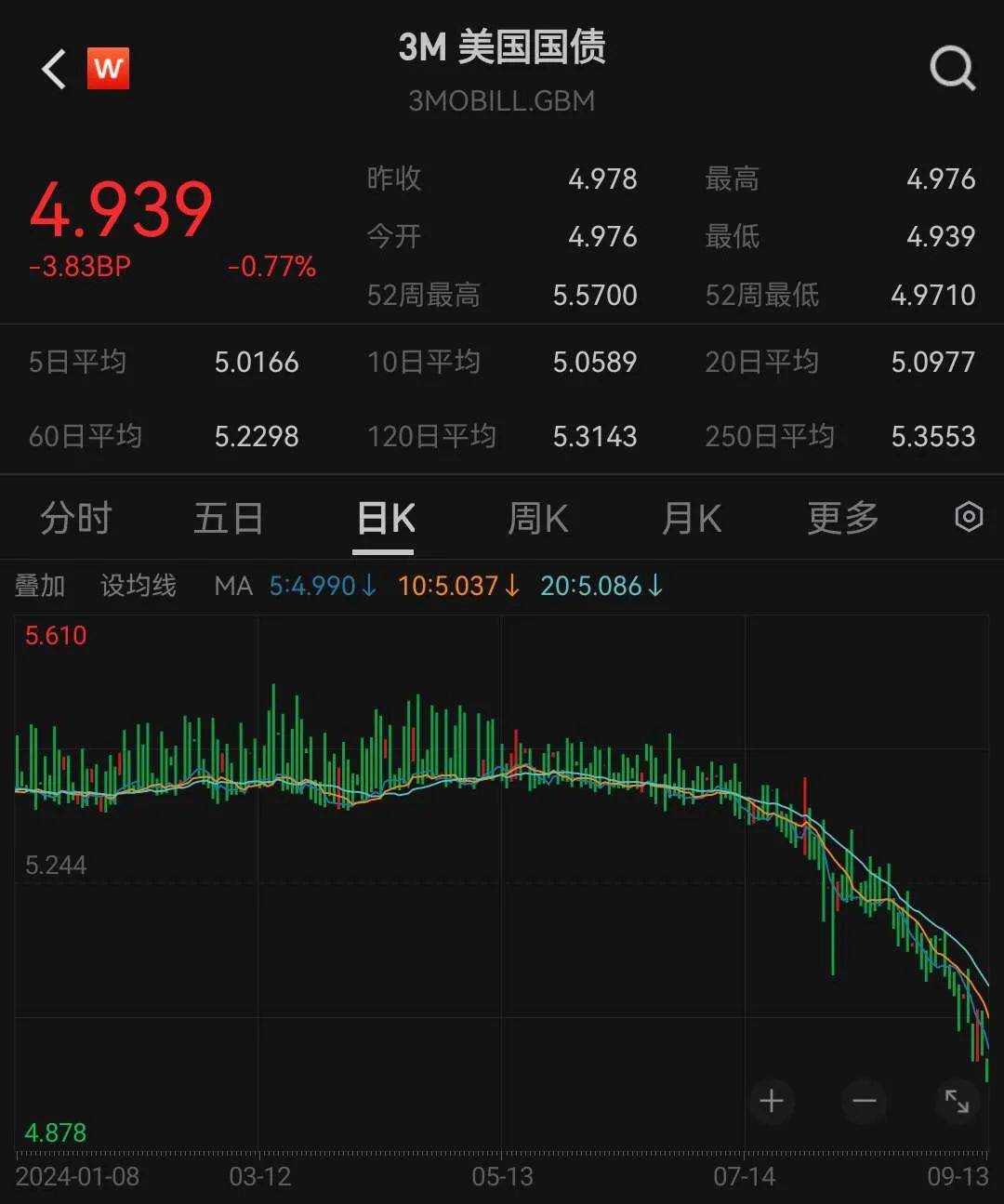Toggle the 20-day MA line 20:5.086
Screen dimensions: 1004x1204
coord(595,586)
